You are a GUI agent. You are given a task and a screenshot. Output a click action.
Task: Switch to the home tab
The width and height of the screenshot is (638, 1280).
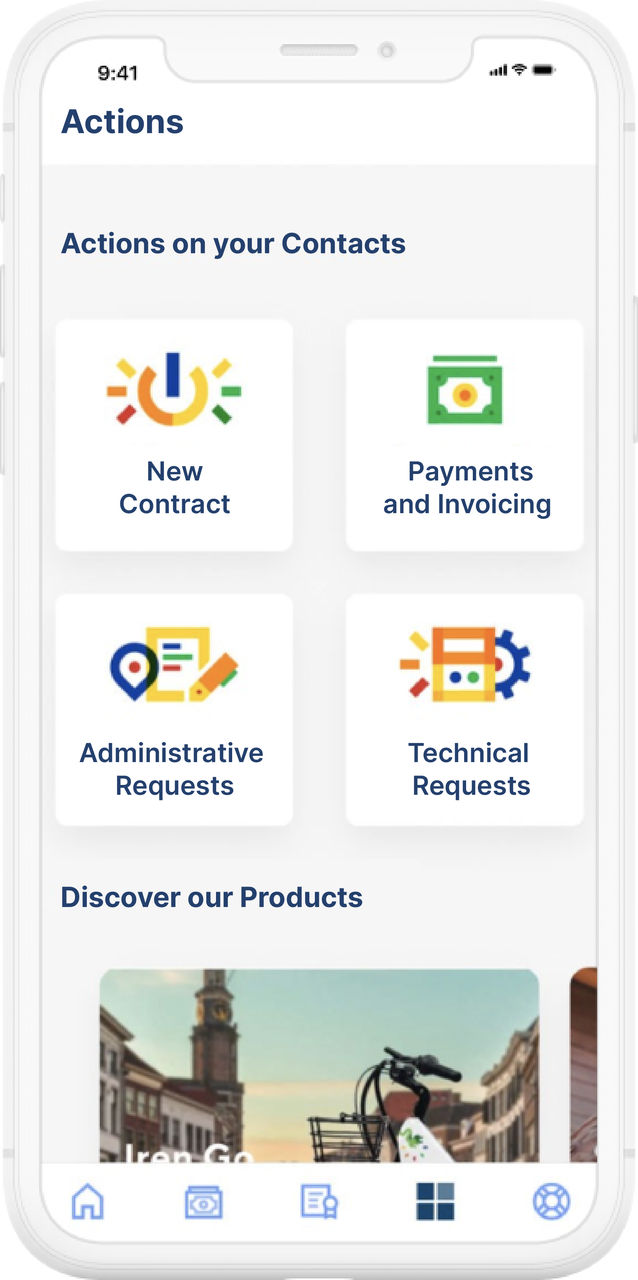pyautogui.click(x=88, y=1201)
